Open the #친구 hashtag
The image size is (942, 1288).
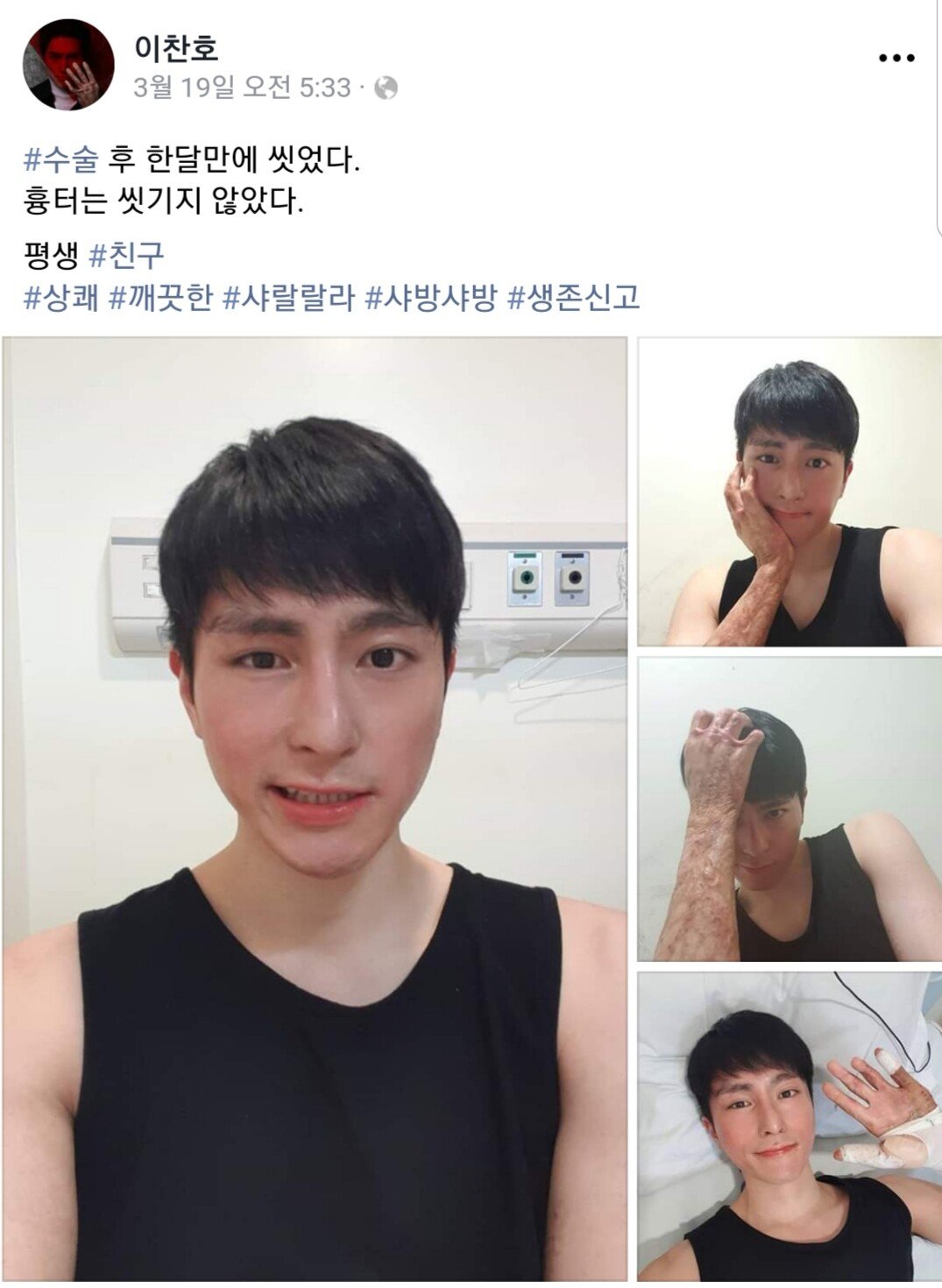coord(126,256)
